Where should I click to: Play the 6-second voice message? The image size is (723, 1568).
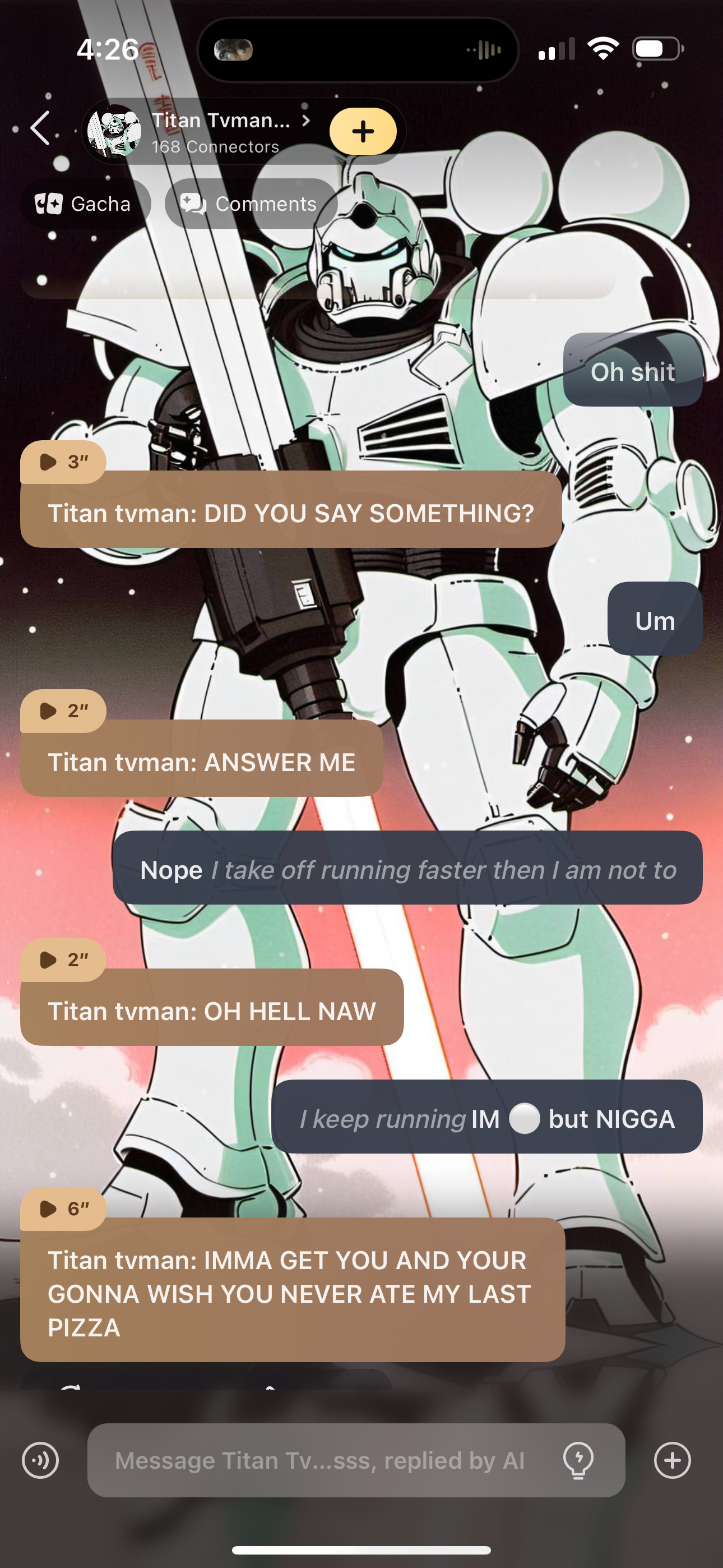coord(63,1209)
